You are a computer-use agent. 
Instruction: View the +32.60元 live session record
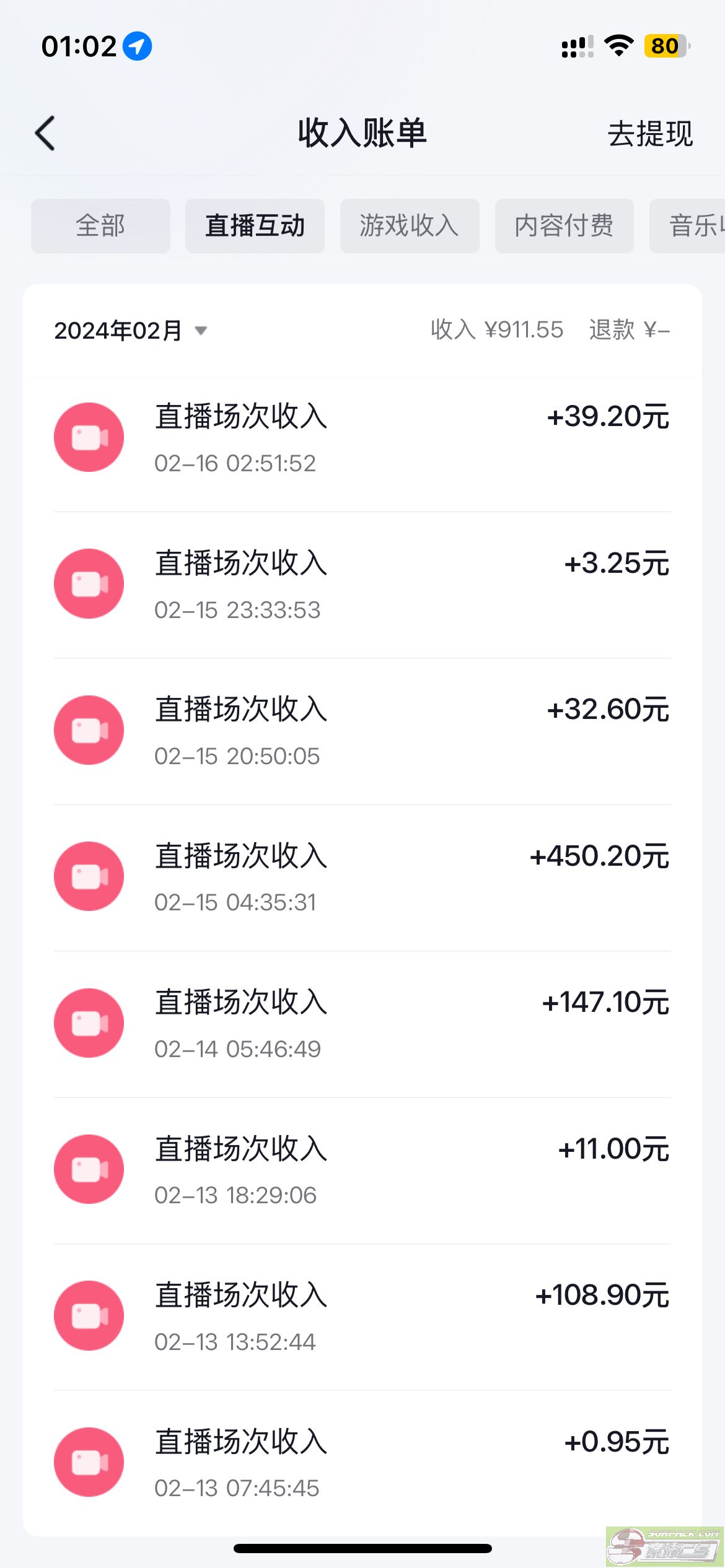pos(362,731)
